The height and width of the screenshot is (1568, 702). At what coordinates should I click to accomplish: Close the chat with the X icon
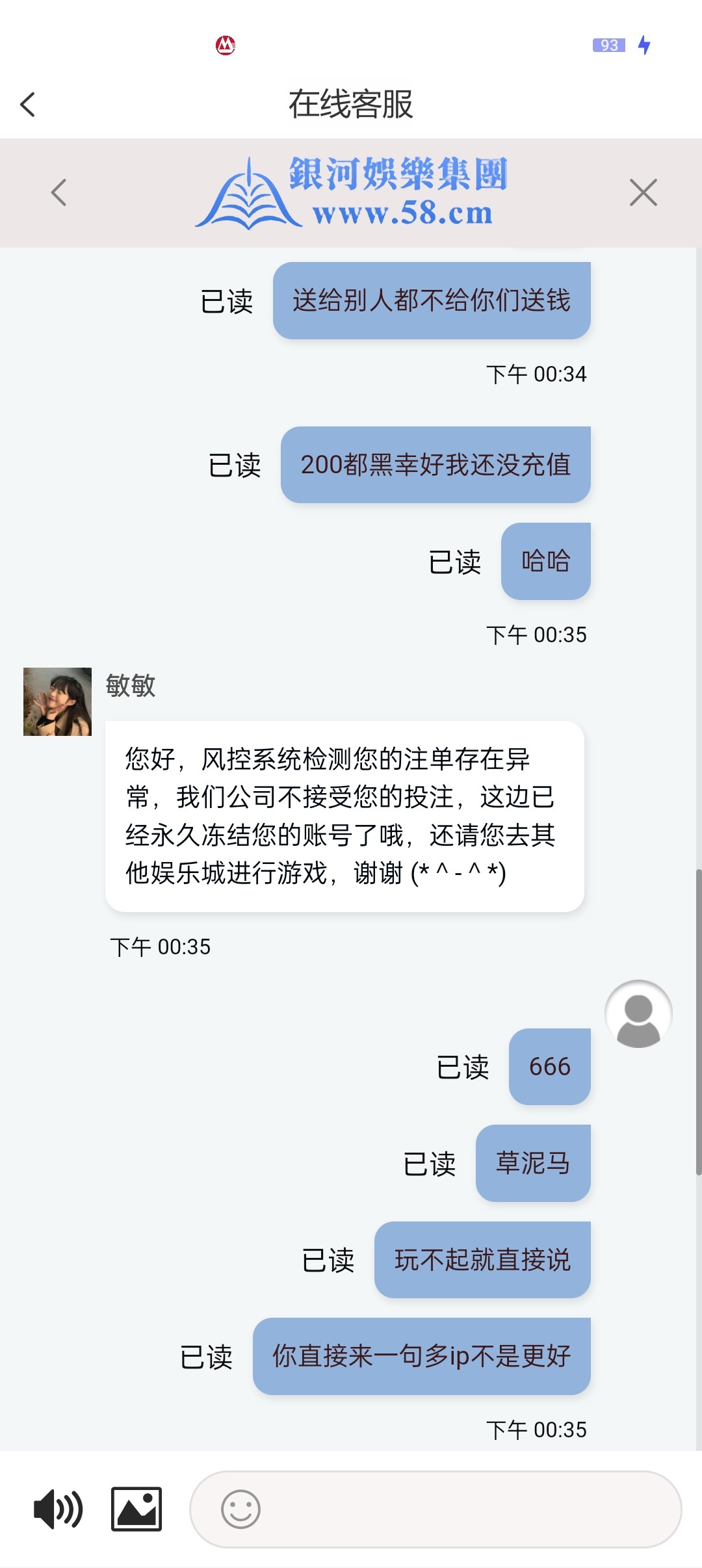point(643,192)
